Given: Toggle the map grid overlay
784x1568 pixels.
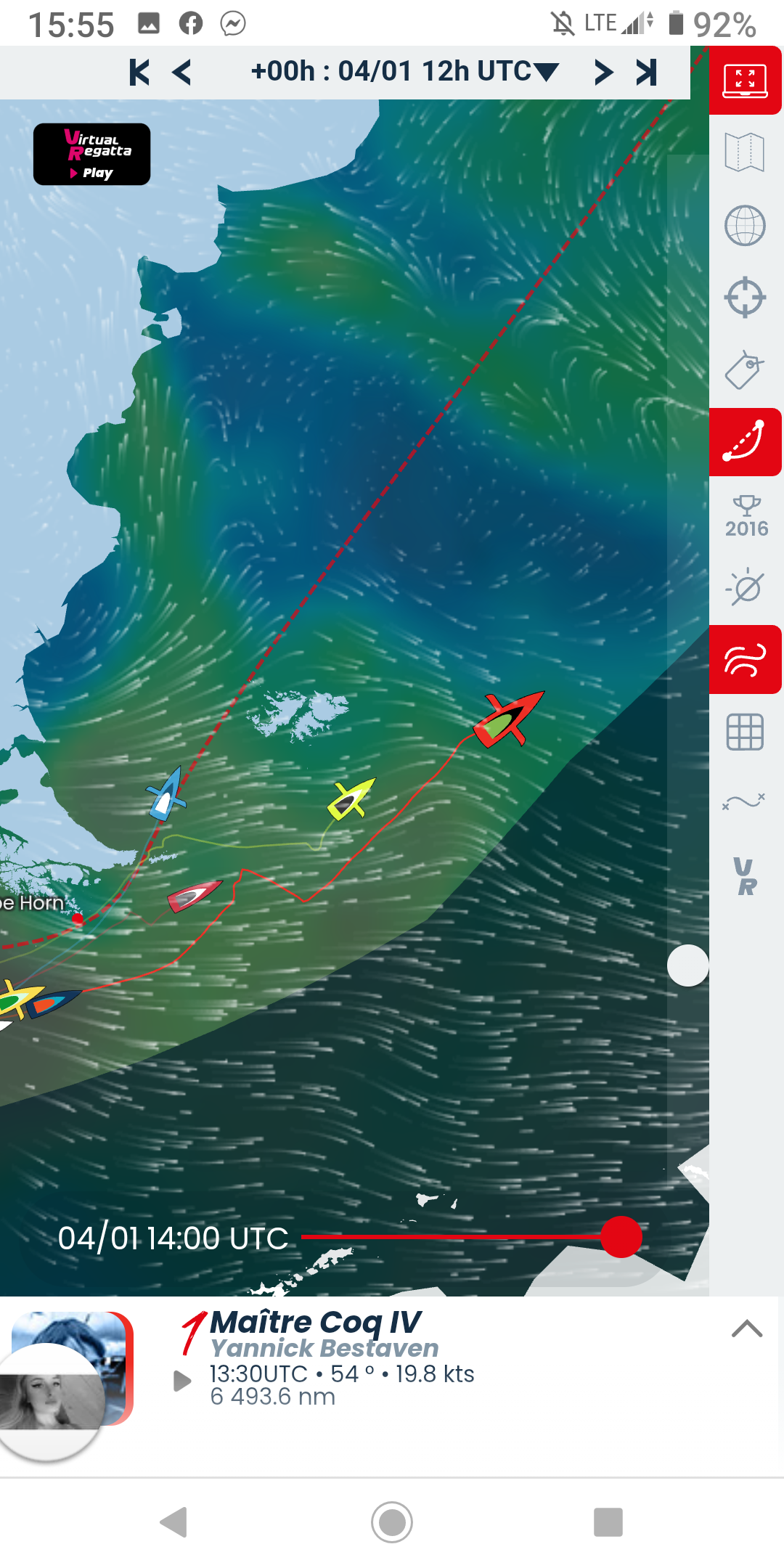Looking at the screenshot, I should [746, 732].
